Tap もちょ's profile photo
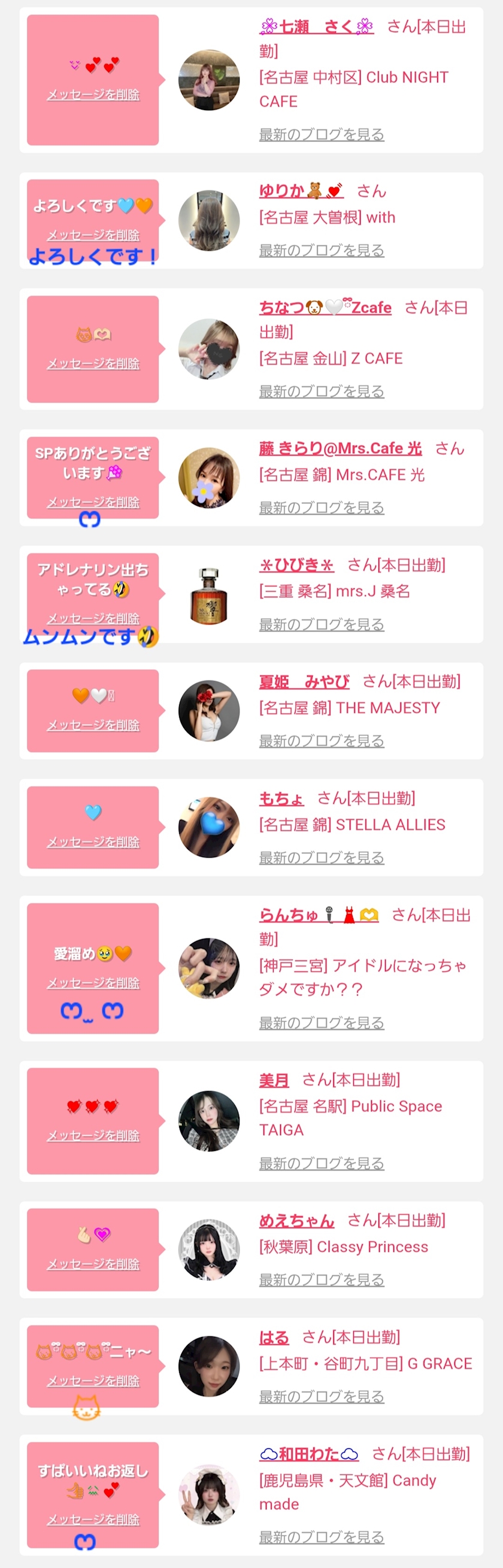 209,827
